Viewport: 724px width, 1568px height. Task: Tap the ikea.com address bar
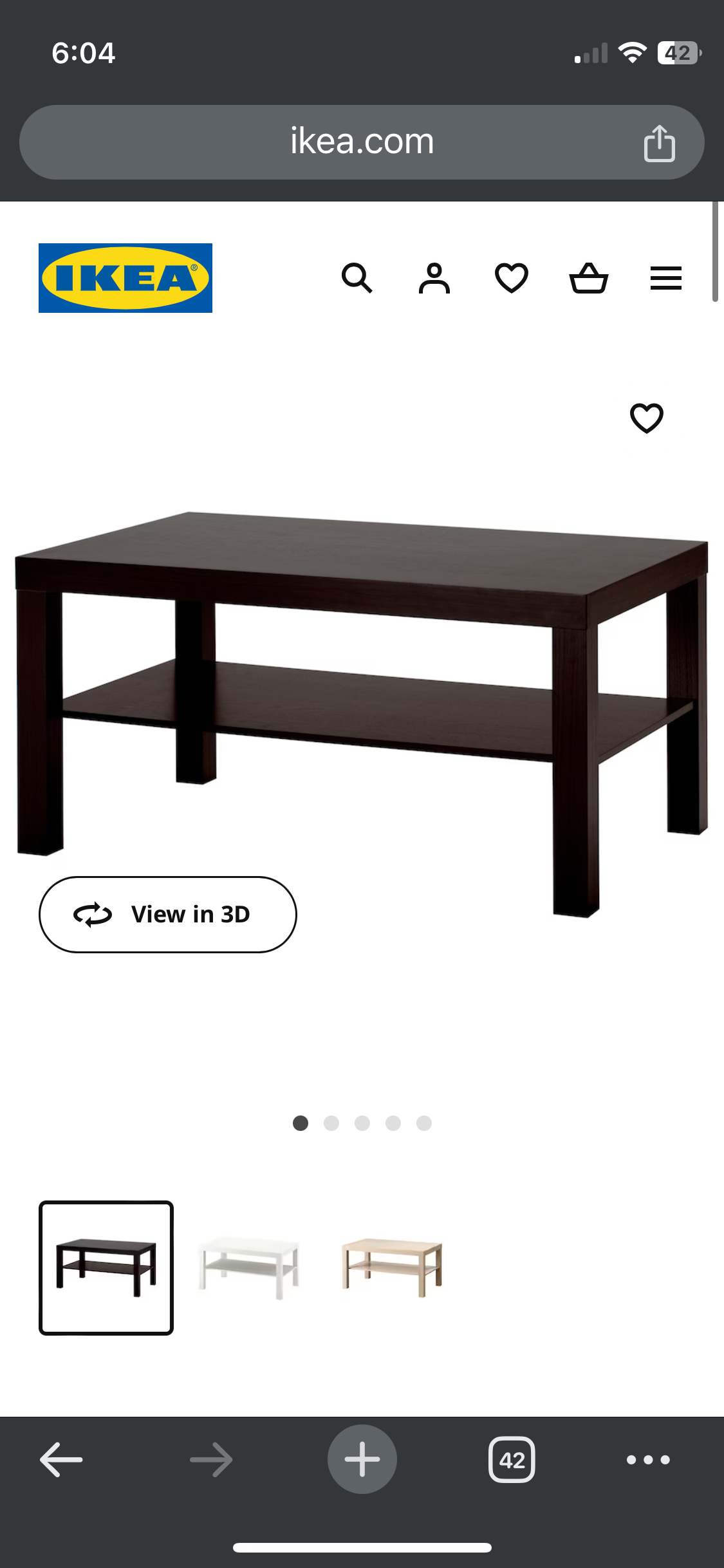coord(362,142)
